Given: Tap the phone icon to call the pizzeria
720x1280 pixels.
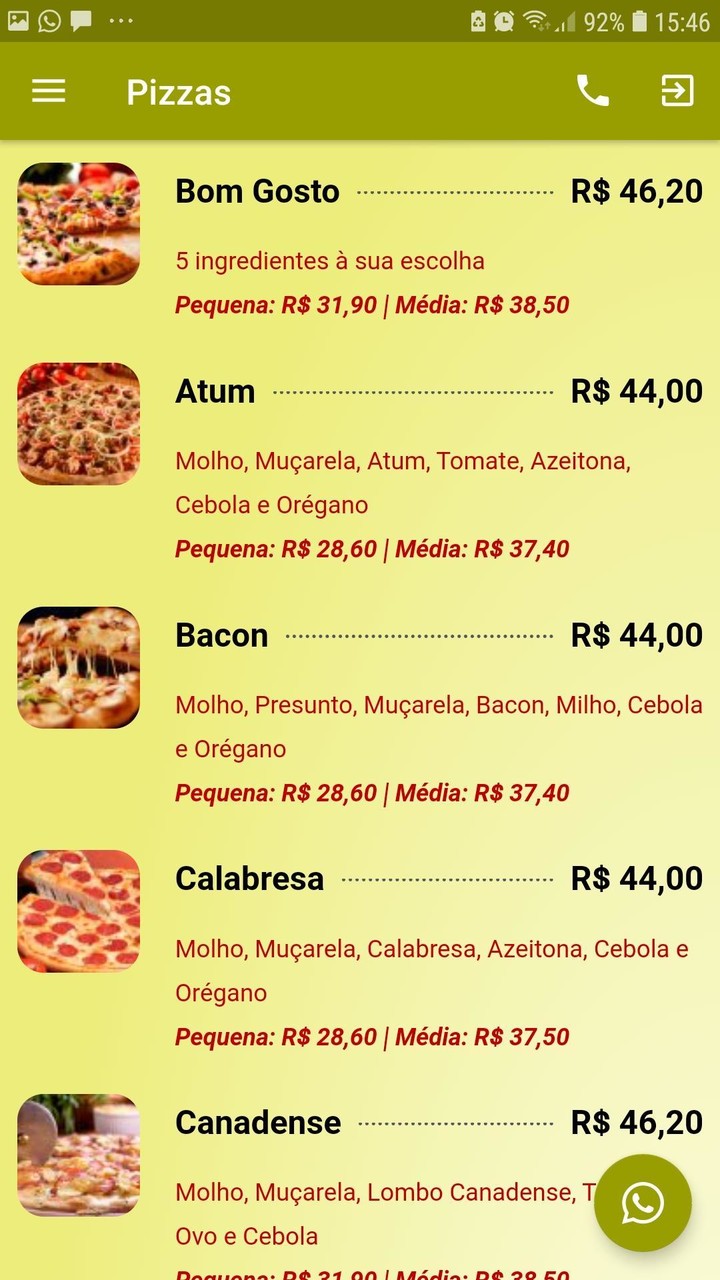Looking at the screenshot, I should coord(592,91).
